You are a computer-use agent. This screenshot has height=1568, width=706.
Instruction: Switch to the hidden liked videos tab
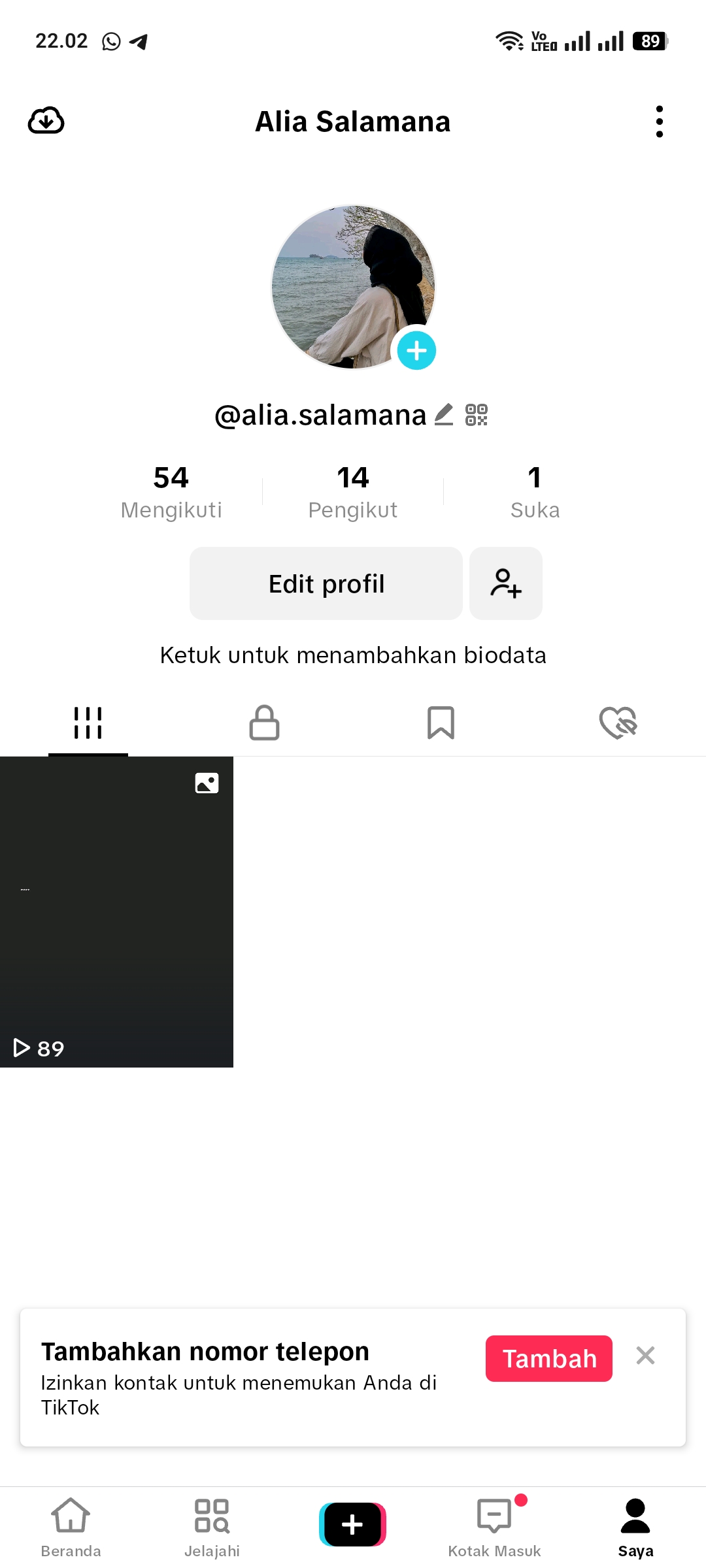618,723
